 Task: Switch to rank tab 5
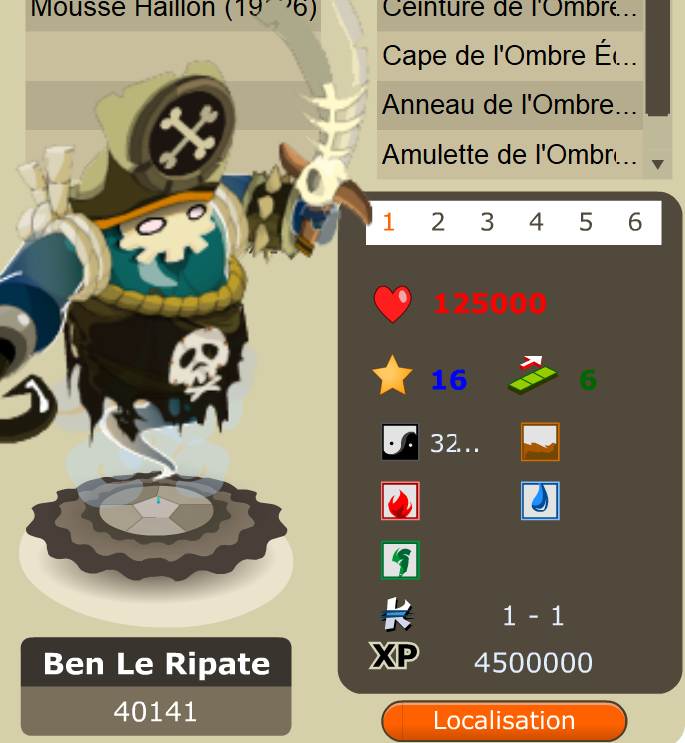pos(586,222)
